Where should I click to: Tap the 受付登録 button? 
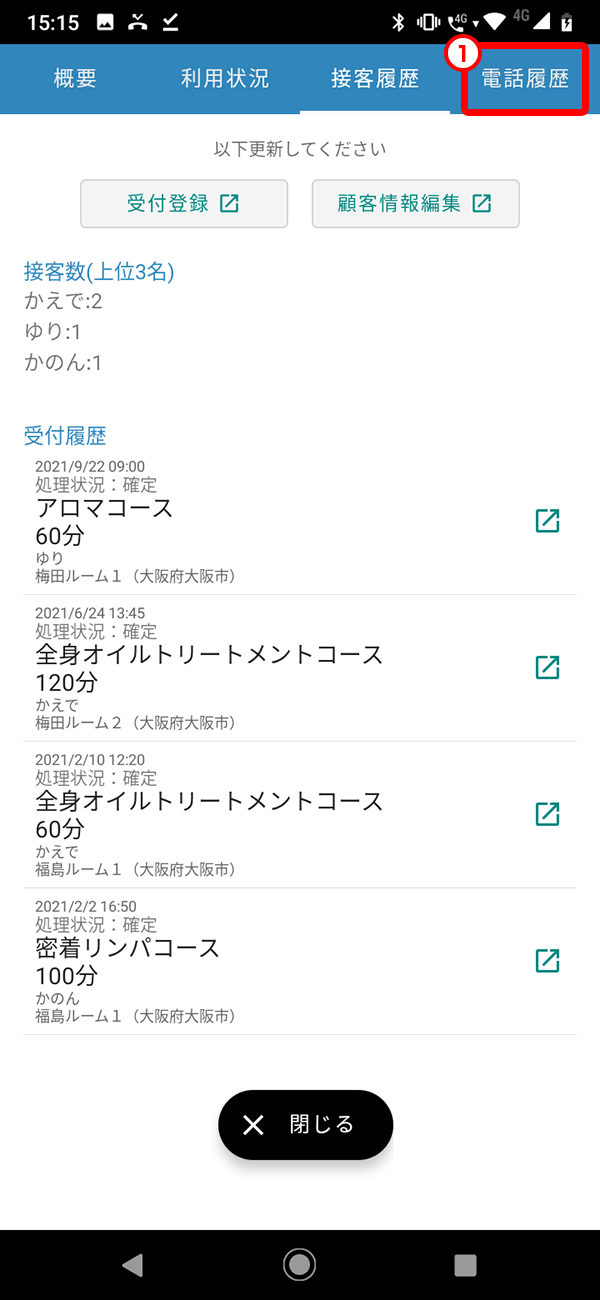tap(184, 204)
